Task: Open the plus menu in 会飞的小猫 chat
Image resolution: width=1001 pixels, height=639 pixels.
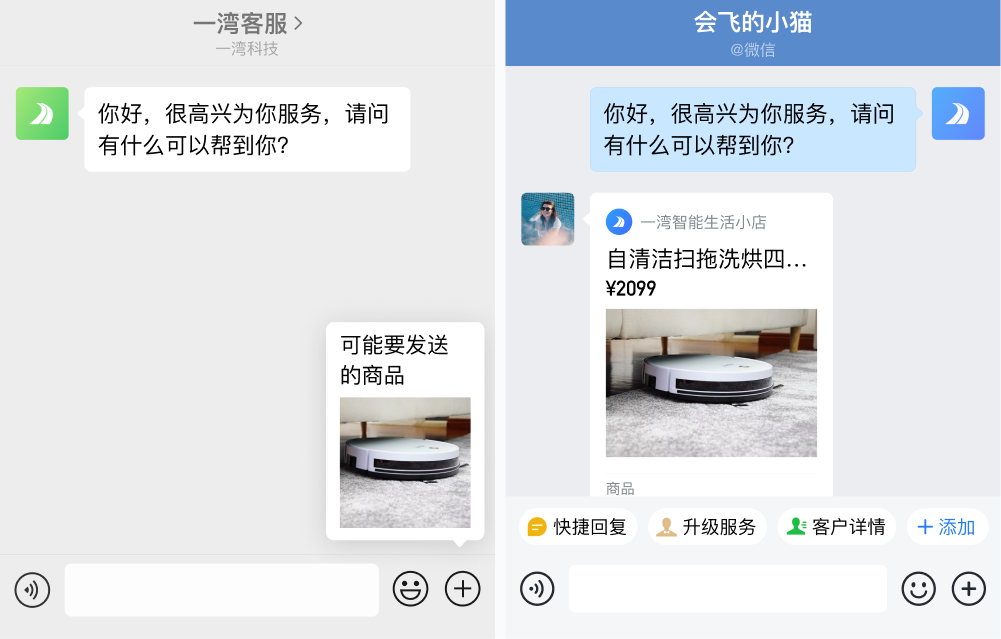Action: point(968,589)
